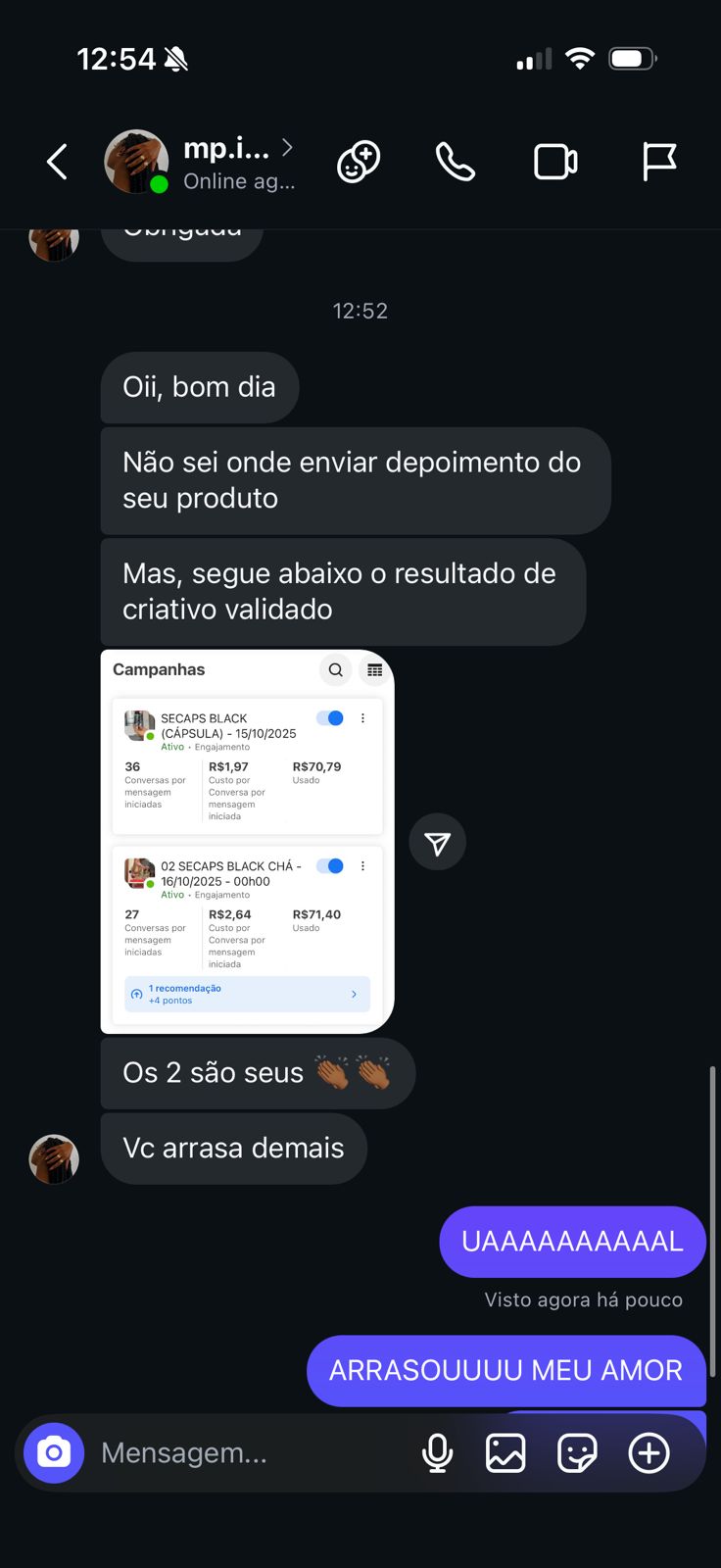
Task: Open more attachment options plus icon
Action: click(x=649, y=1452)
